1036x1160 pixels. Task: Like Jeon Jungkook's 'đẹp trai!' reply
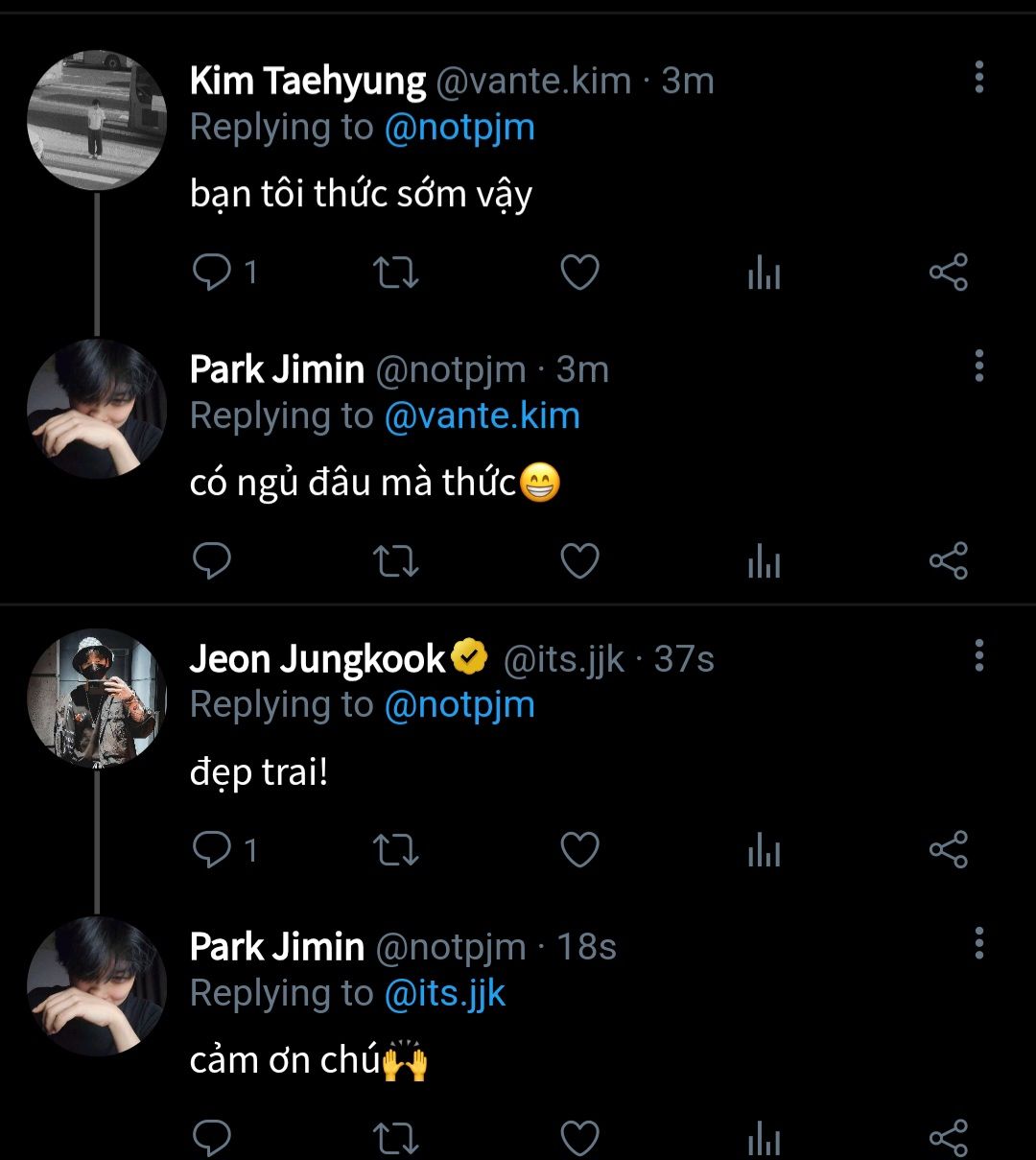pyautogui.click(x=579, y=850)
